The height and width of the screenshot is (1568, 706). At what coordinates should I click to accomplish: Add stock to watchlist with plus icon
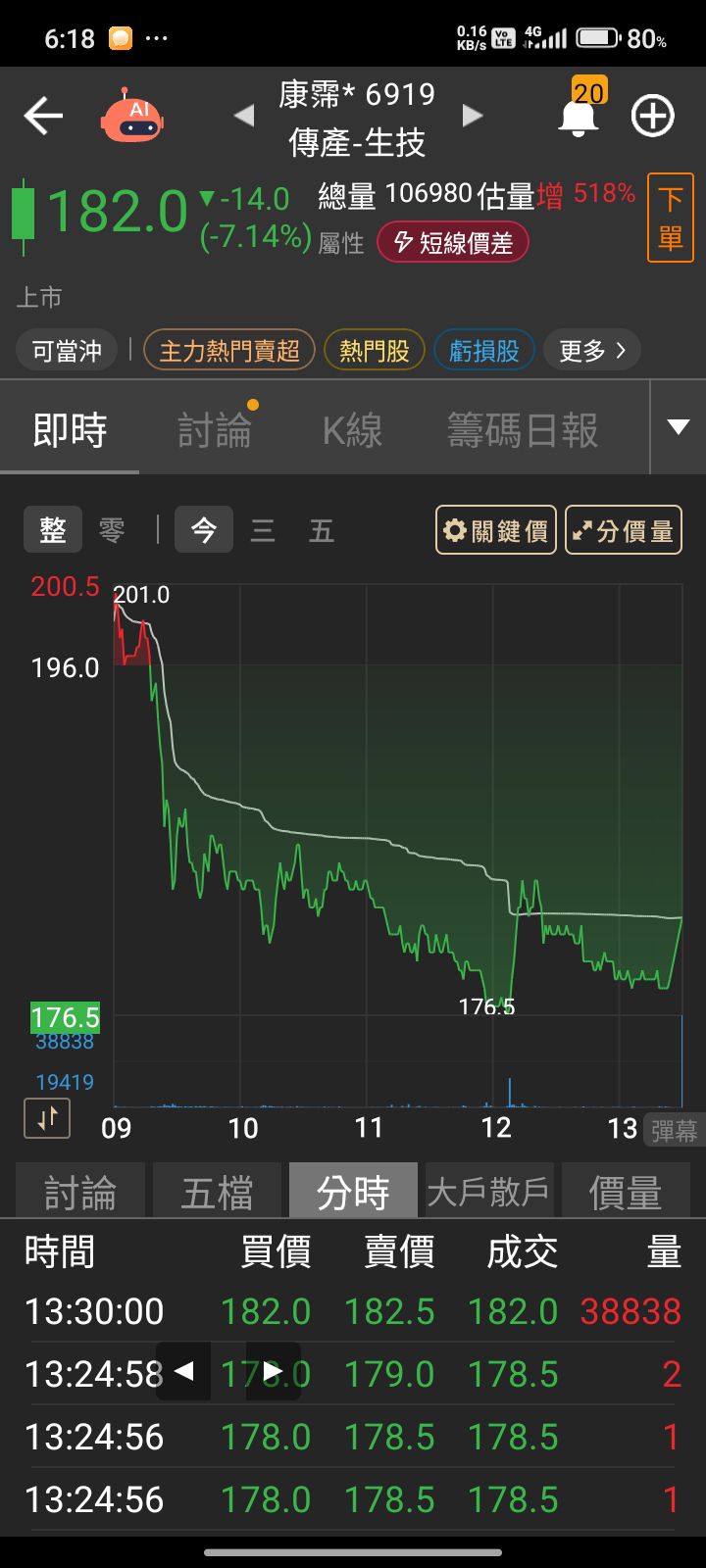coord(652,117)
